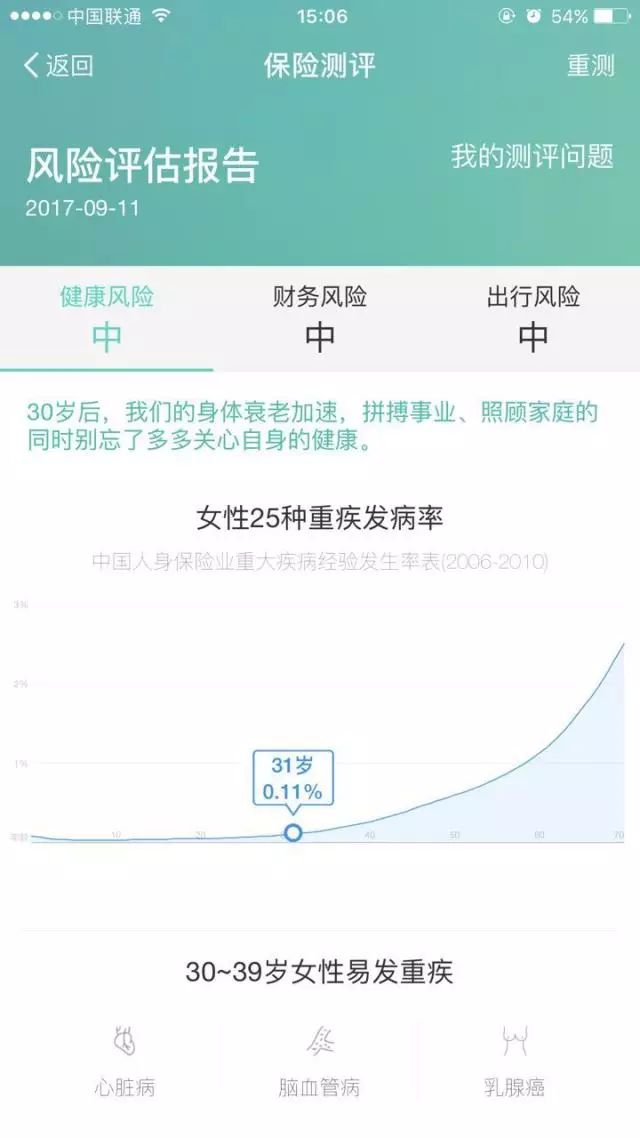
Task: Switch to the 出行风险 tab
Action: [533, 319]
